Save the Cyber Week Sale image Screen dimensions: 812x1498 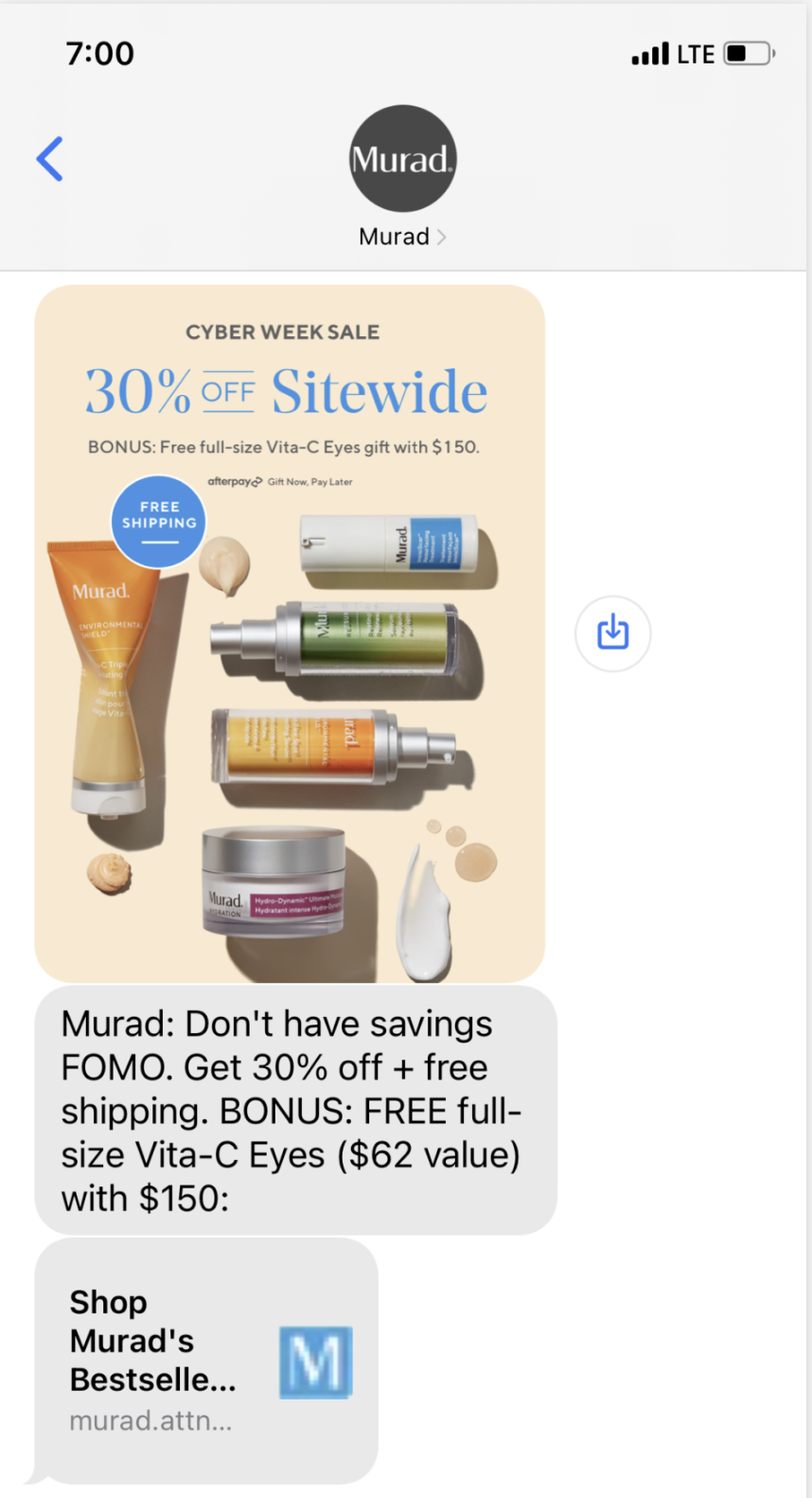[612, 633]
